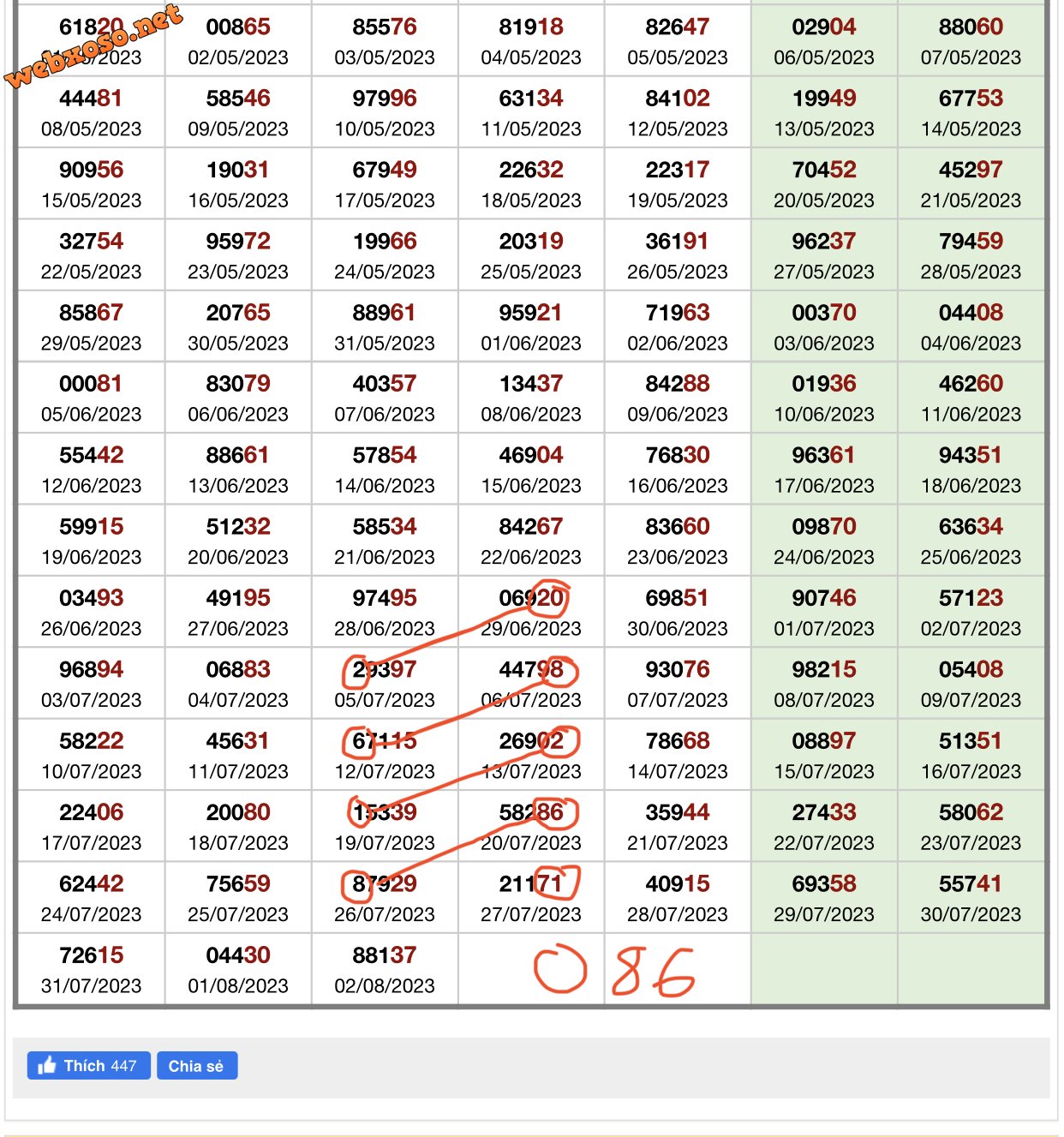Viewport: 1064px width, 1137px height.
Task: Like the page with Thích button
Action: pos(88,1065)
